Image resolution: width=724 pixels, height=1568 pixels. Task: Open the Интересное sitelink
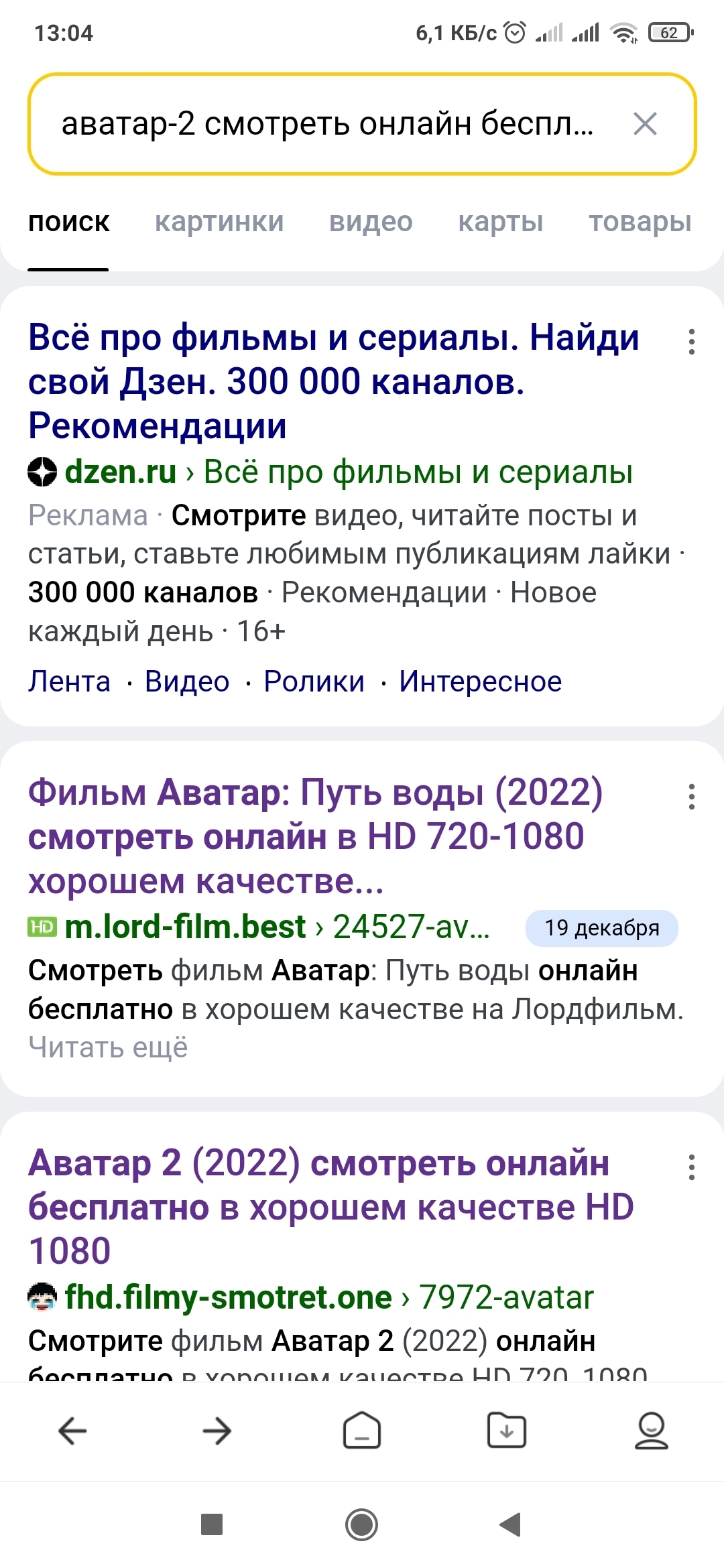pos(480,681)
